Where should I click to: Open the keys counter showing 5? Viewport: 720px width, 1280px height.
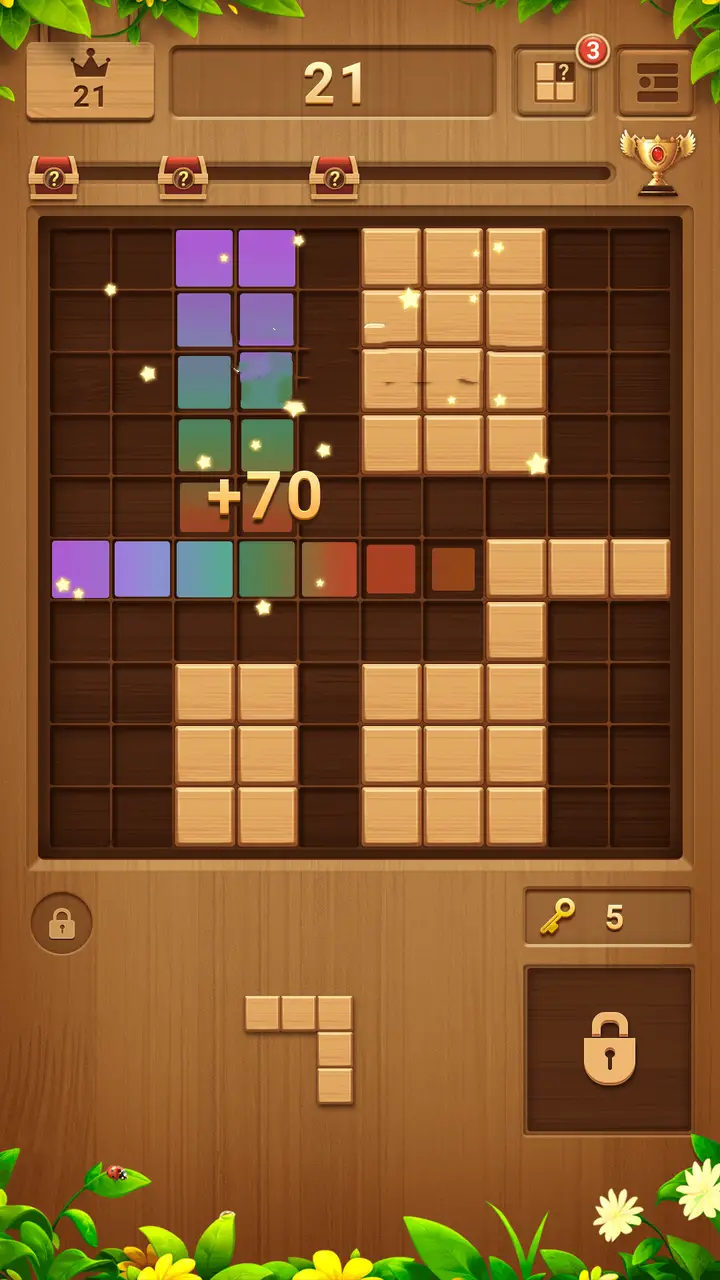point(608,917)
